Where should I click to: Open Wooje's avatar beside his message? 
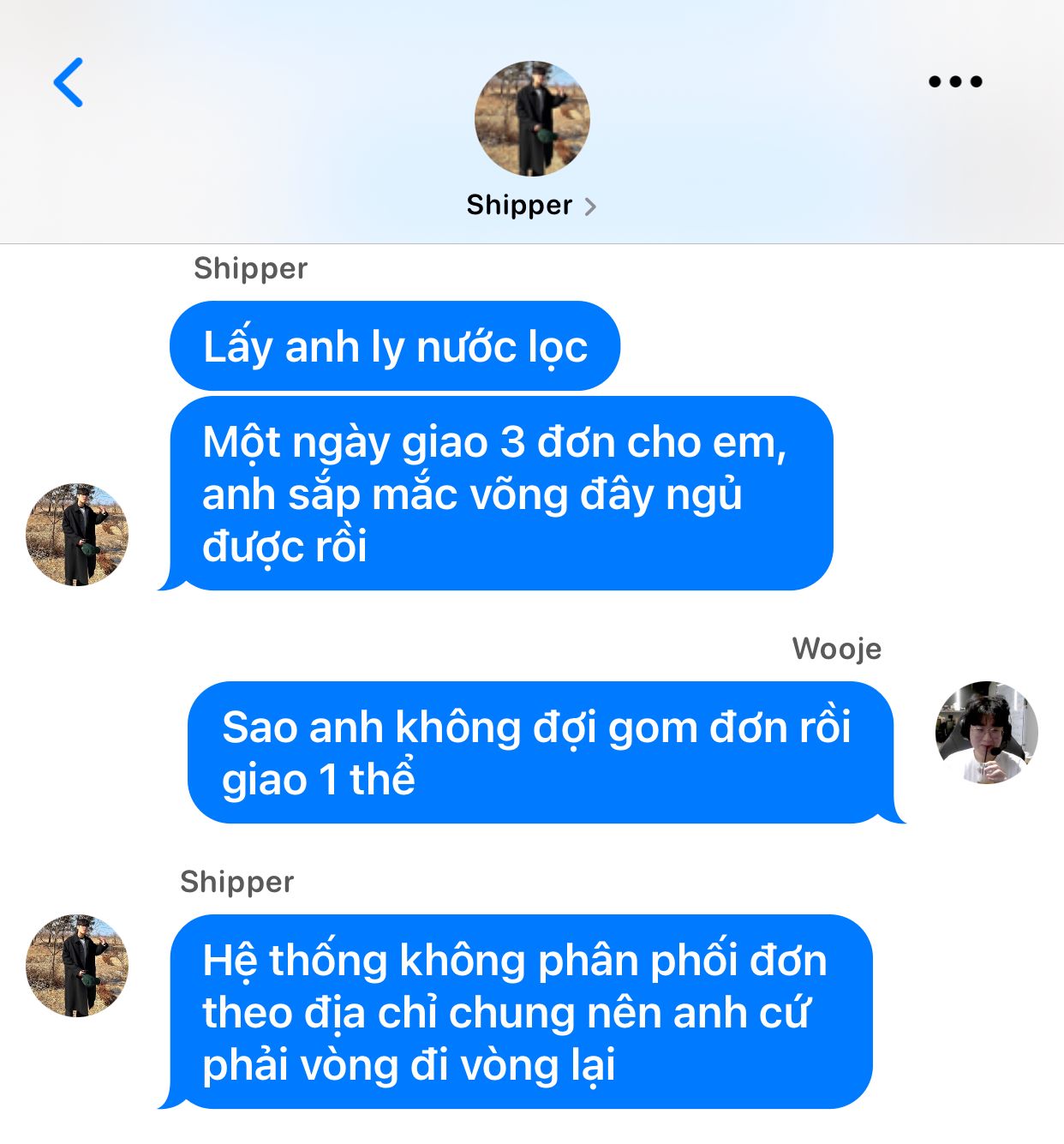coord(986,733)
